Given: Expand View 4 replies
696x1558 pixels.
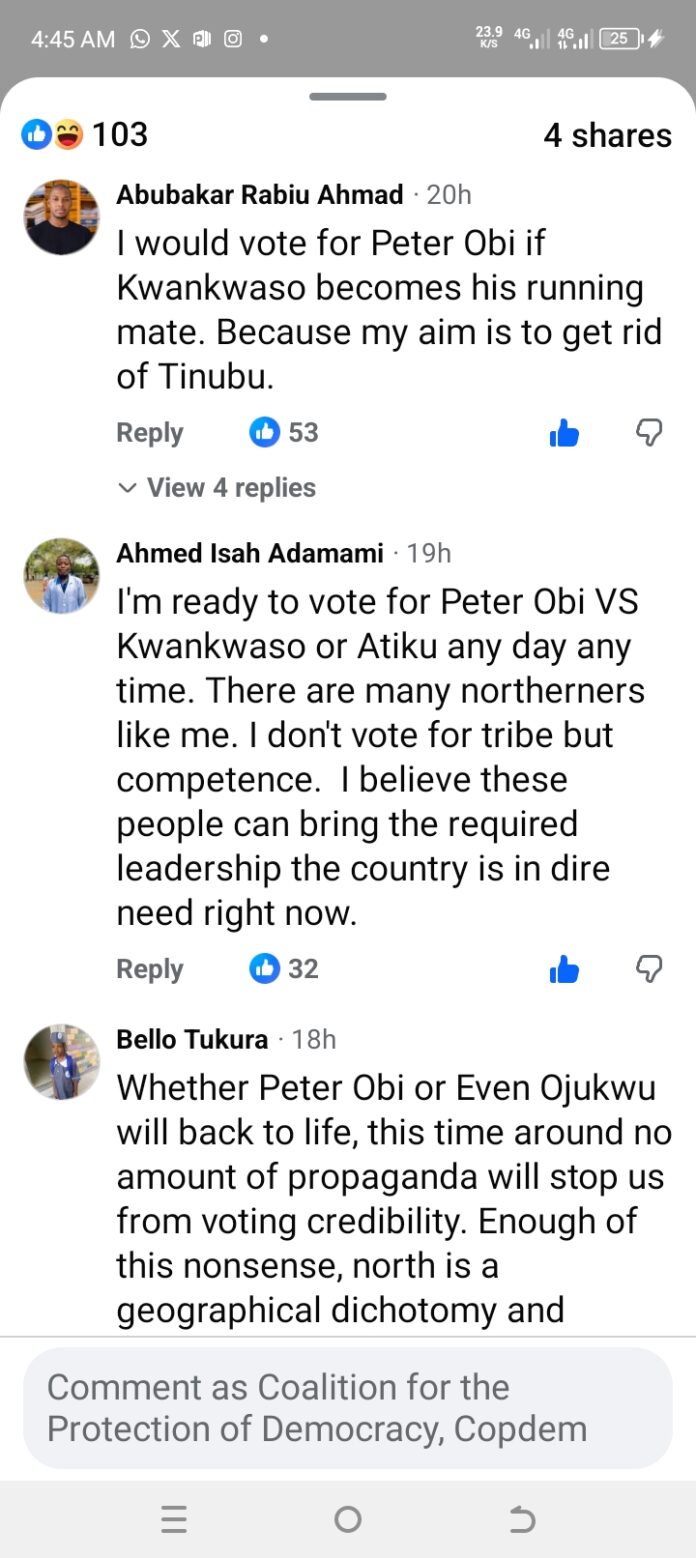Looking at the screenshot, I should [218, 488].
